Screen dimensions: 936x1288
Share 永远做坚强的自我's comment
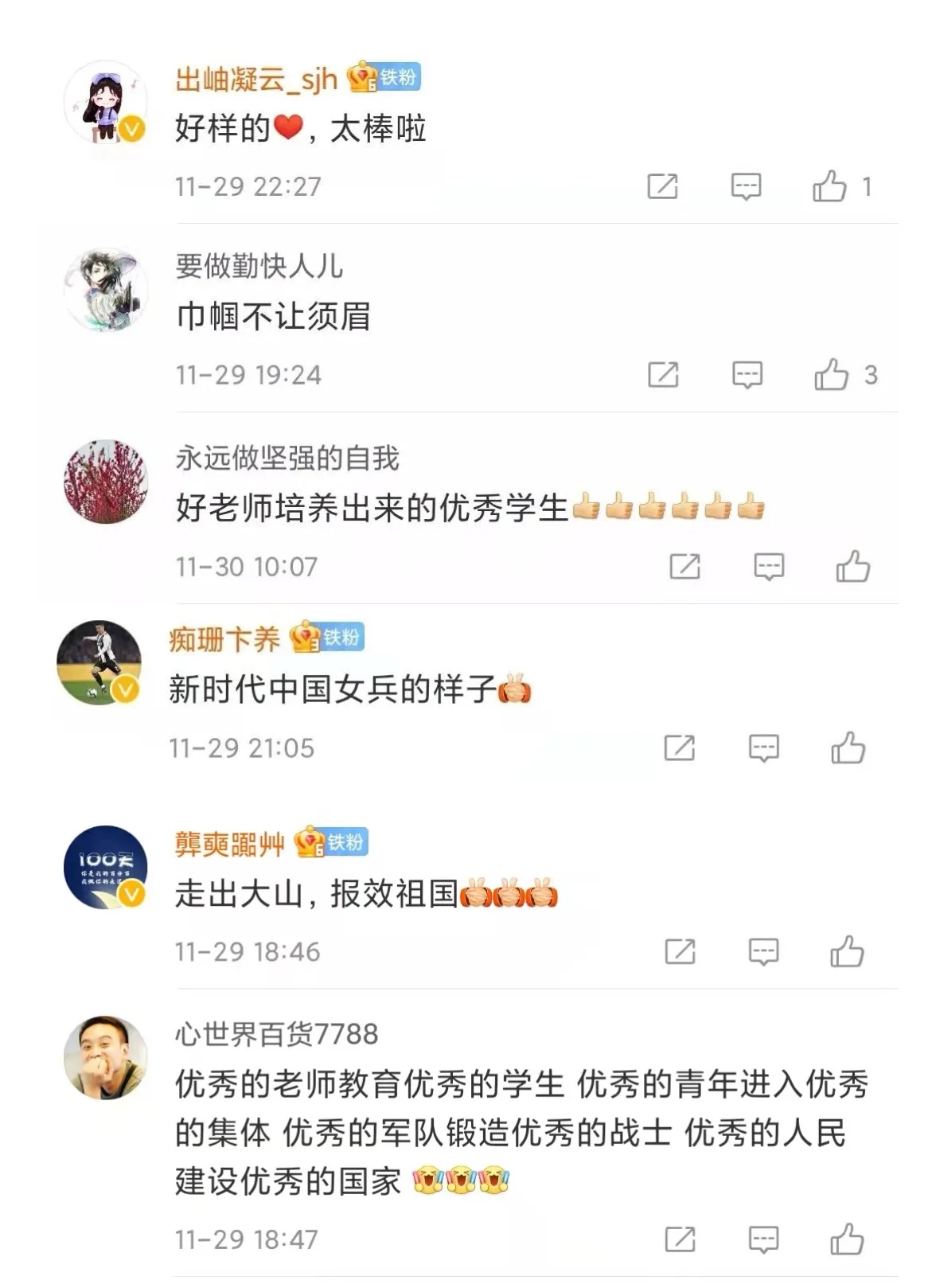coord(684,567)
